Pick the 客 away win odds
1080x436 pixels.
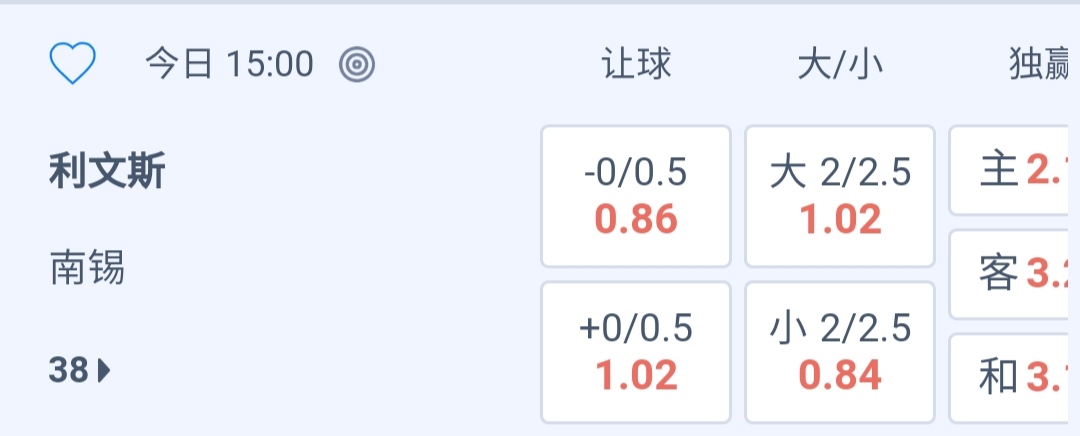click(x=1014, y=273)
